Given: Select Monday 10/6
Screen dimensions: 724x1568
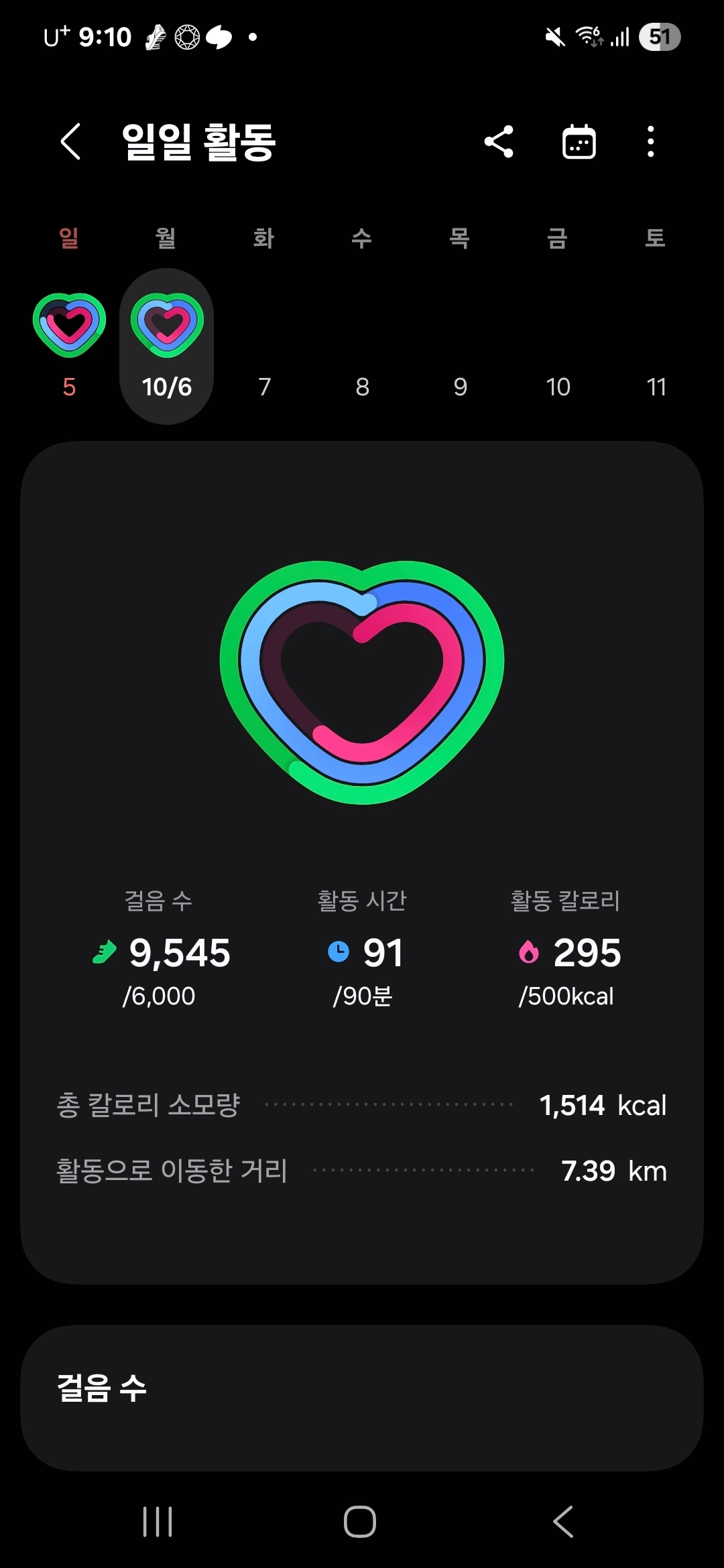Looking at the screenshot, I should click(167, 345).
